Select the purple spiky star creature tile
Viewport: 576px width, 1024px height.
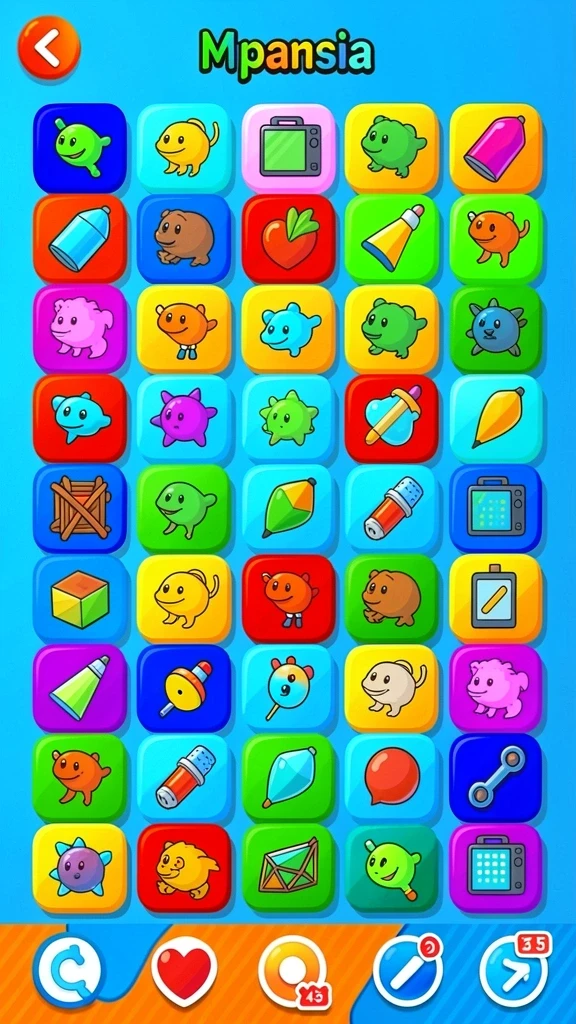(184, 419)
